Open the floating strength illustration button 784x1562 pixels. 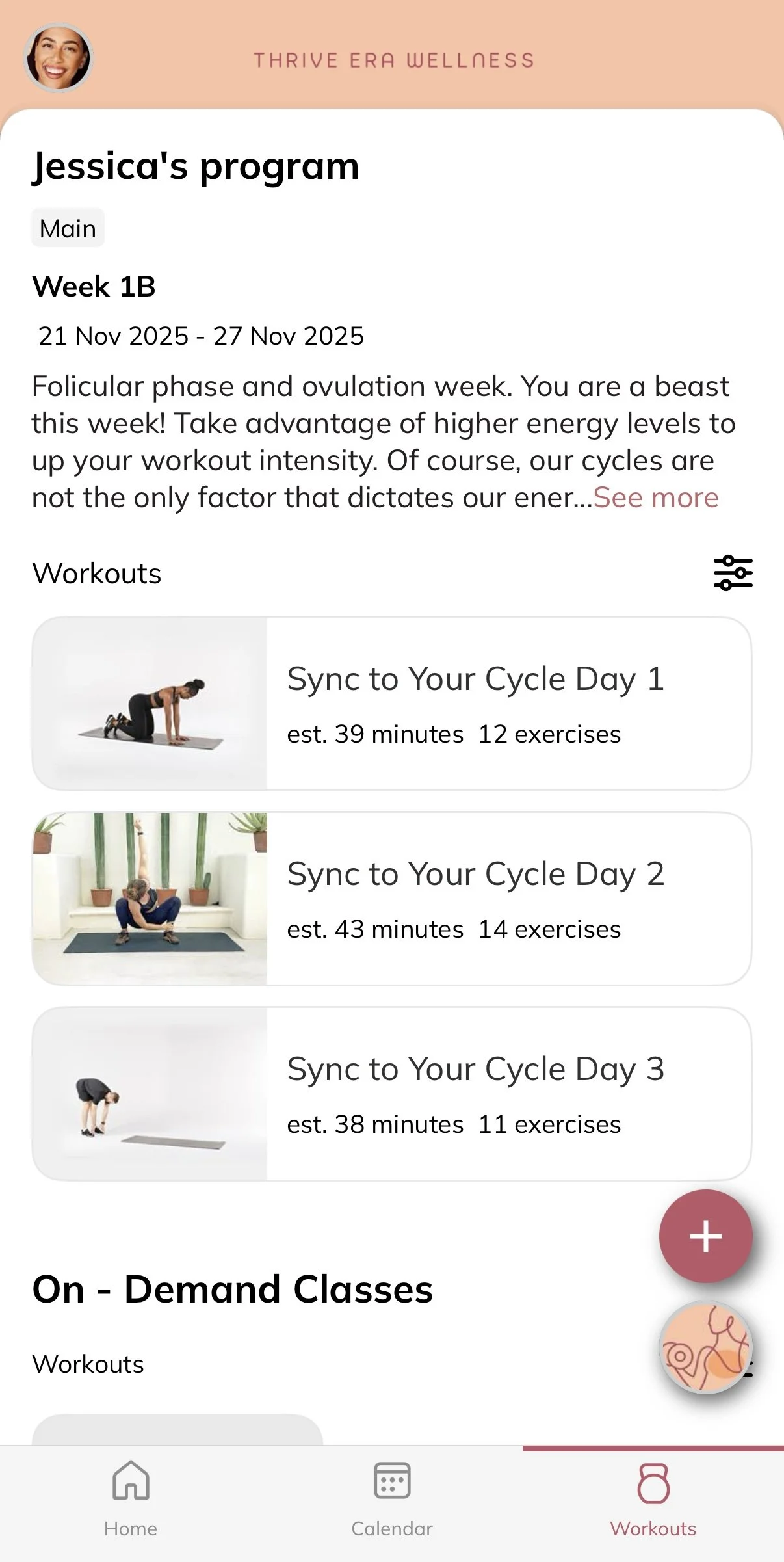705,1347
